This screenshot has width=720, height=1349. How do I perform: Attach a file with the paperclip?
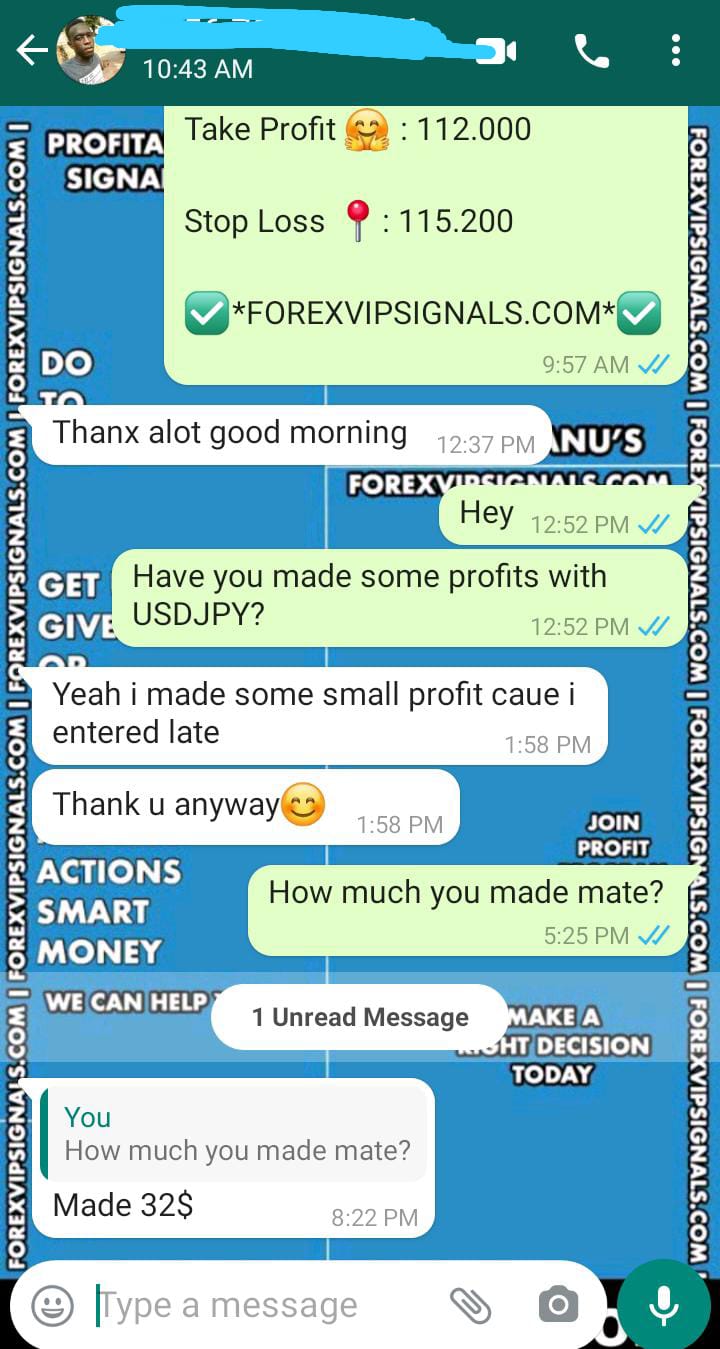[x=470, y=1305]
